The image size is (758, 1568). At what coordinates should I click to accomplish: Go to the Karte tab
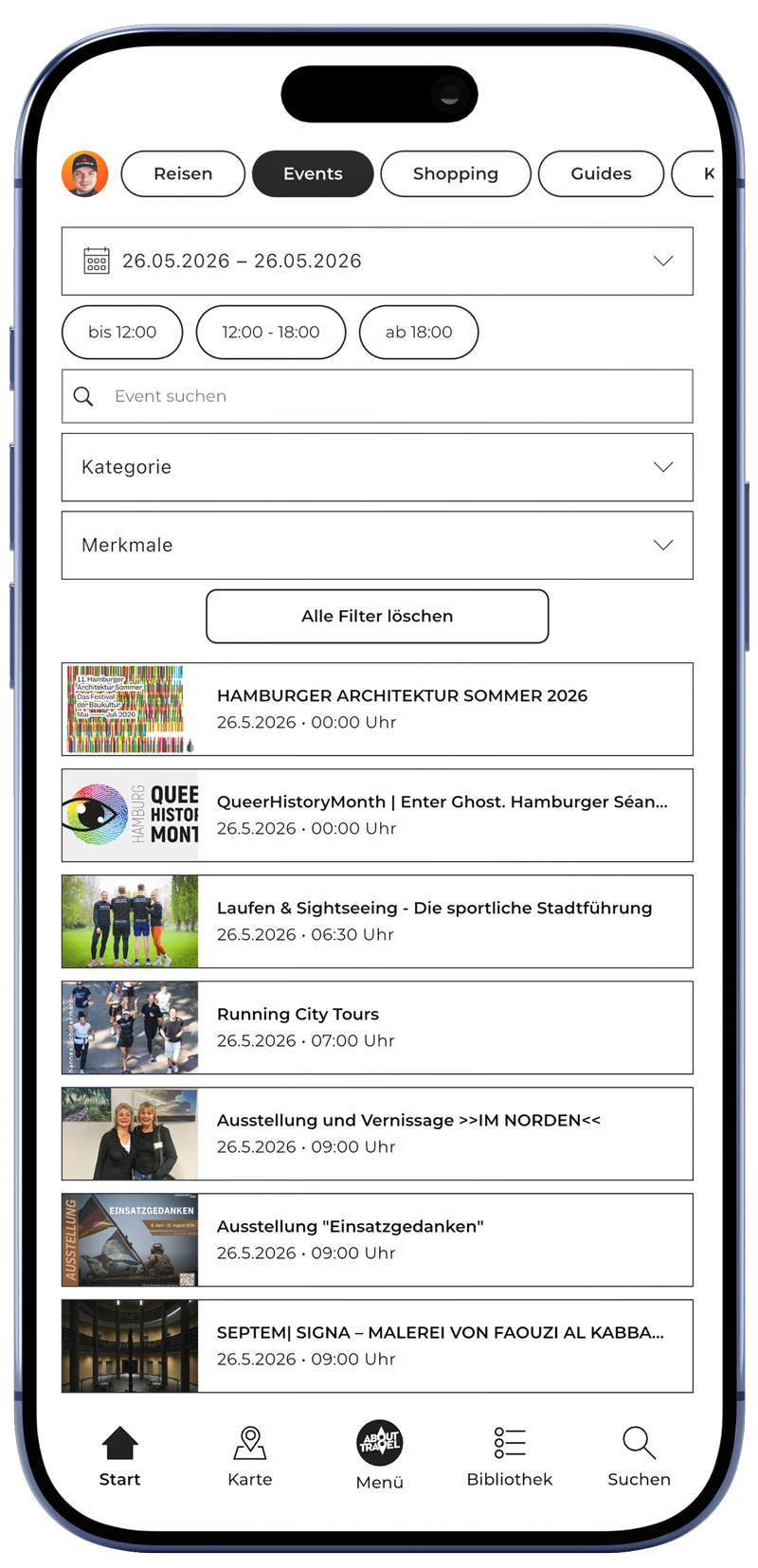pyautogui.click(x=250, y=1456)
